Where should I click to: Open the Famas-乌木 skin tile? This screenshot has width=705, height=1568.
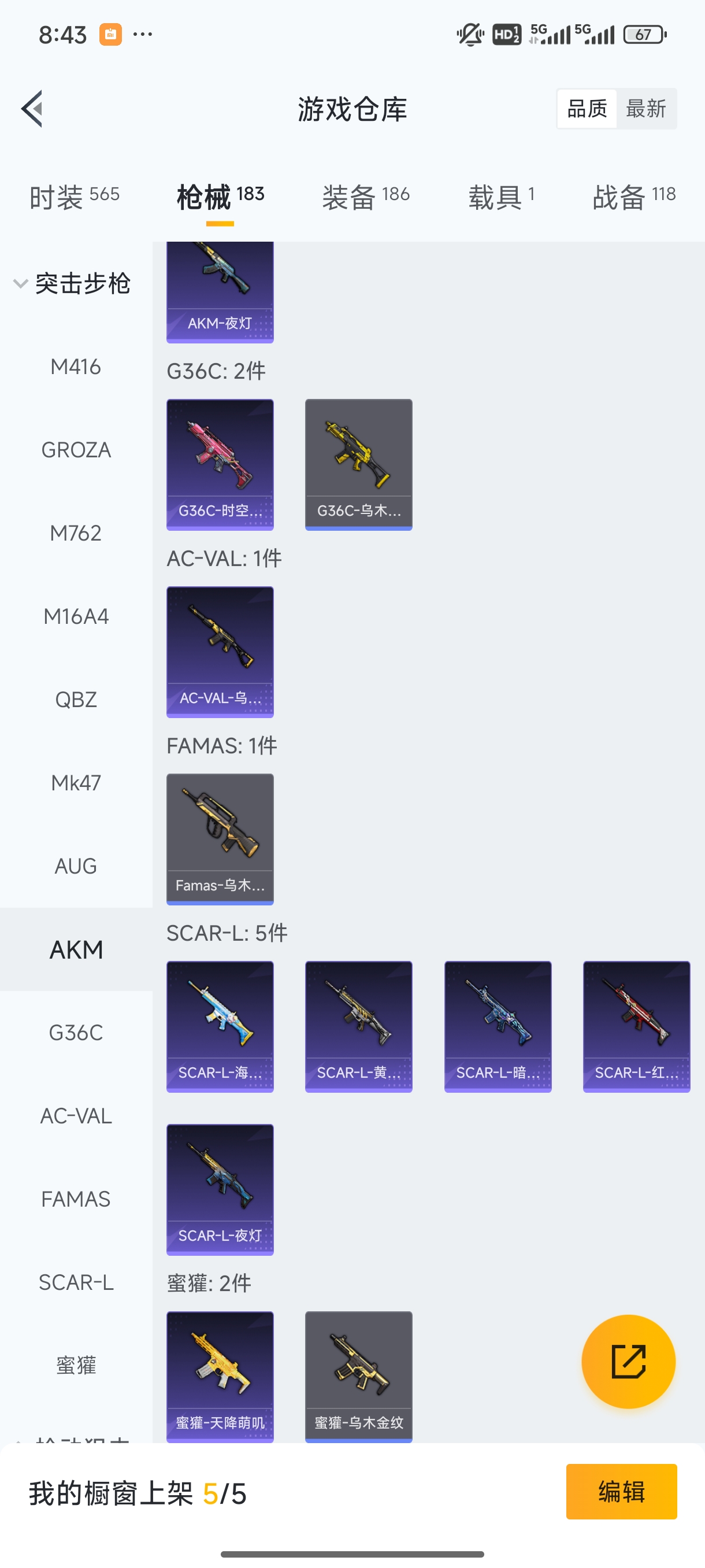click(x=220, y=838)
